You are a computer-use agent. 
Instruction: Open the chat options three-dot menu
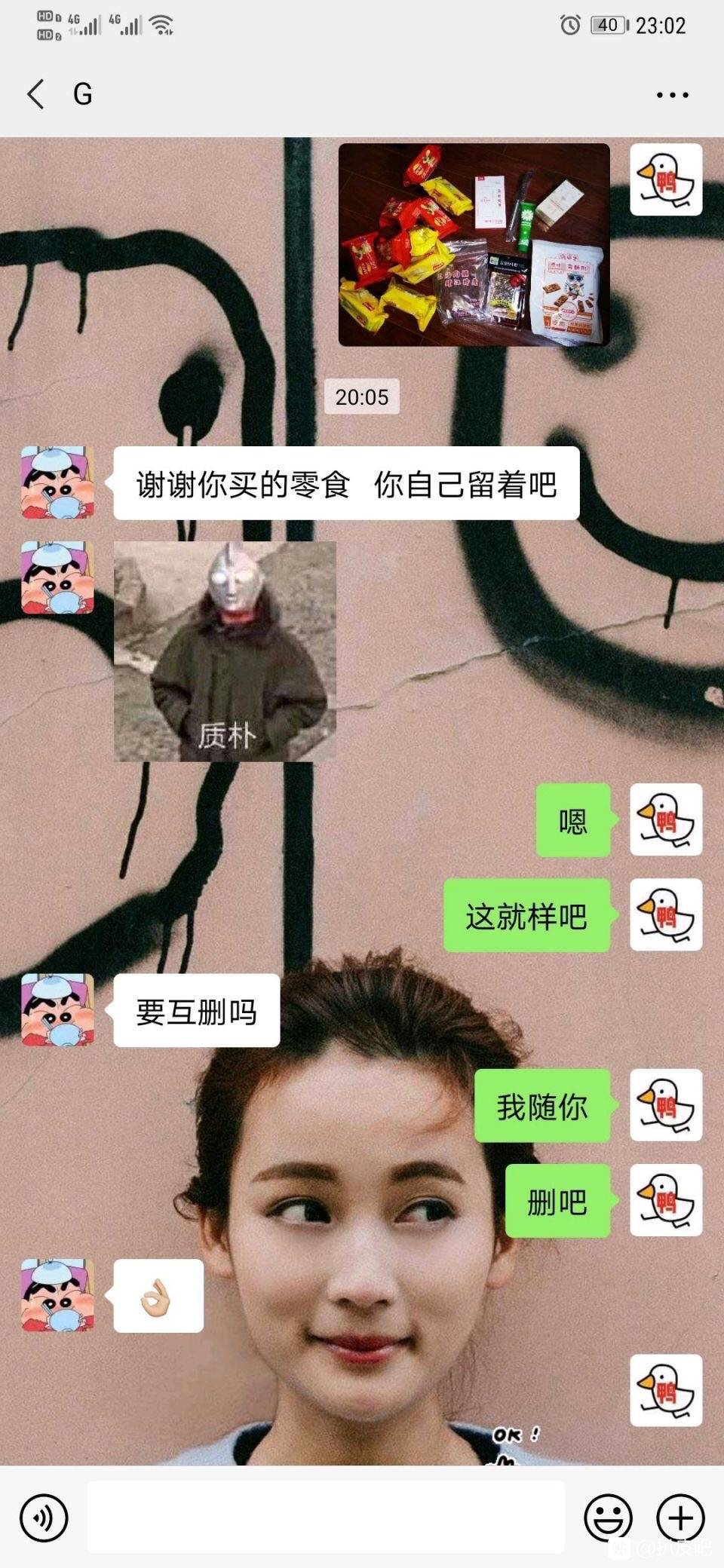point(672,95)
